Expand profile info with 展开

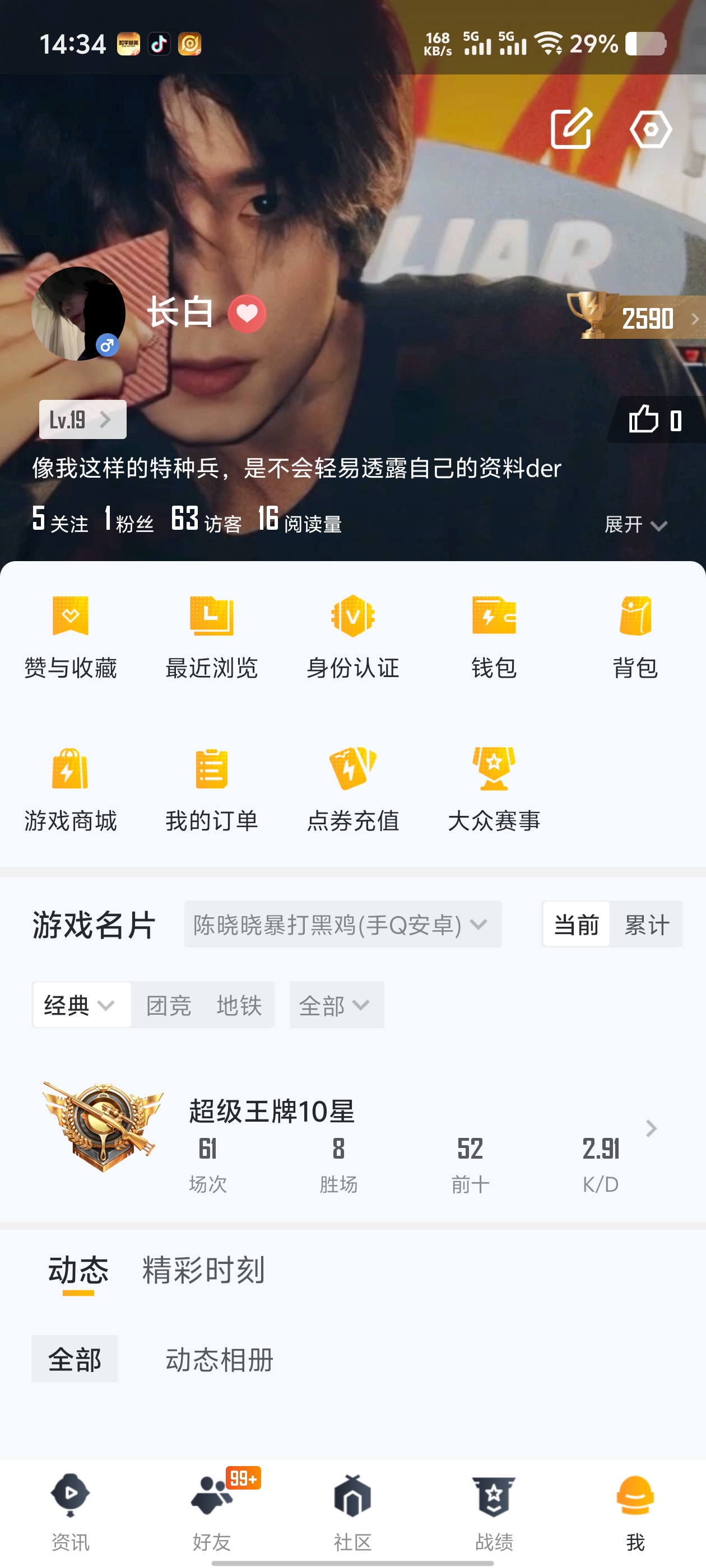coord(635,524)
